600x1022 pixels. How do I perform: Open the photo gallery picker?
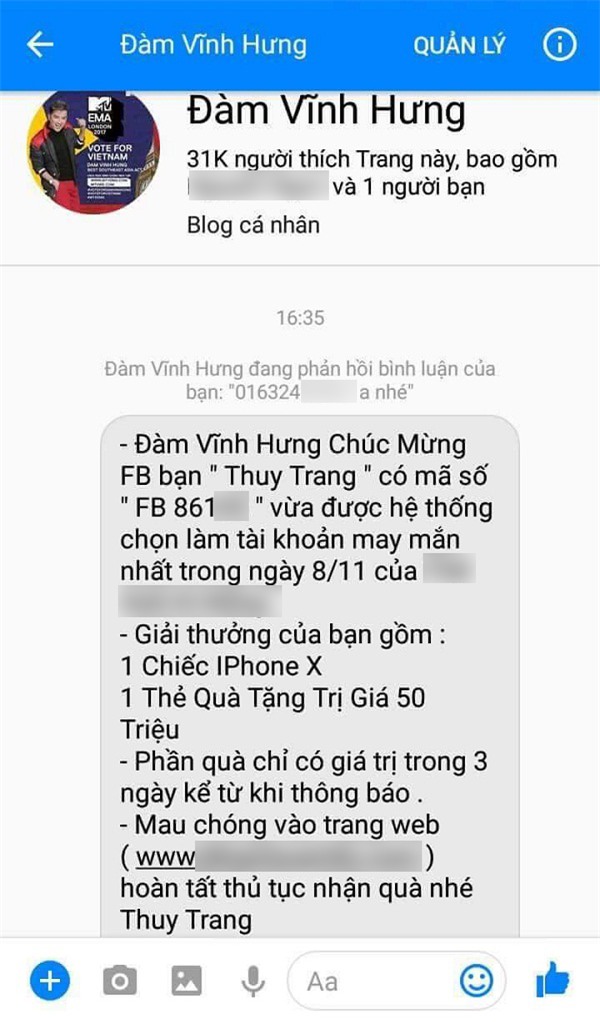pyautogui.click(x=187, y=981)
